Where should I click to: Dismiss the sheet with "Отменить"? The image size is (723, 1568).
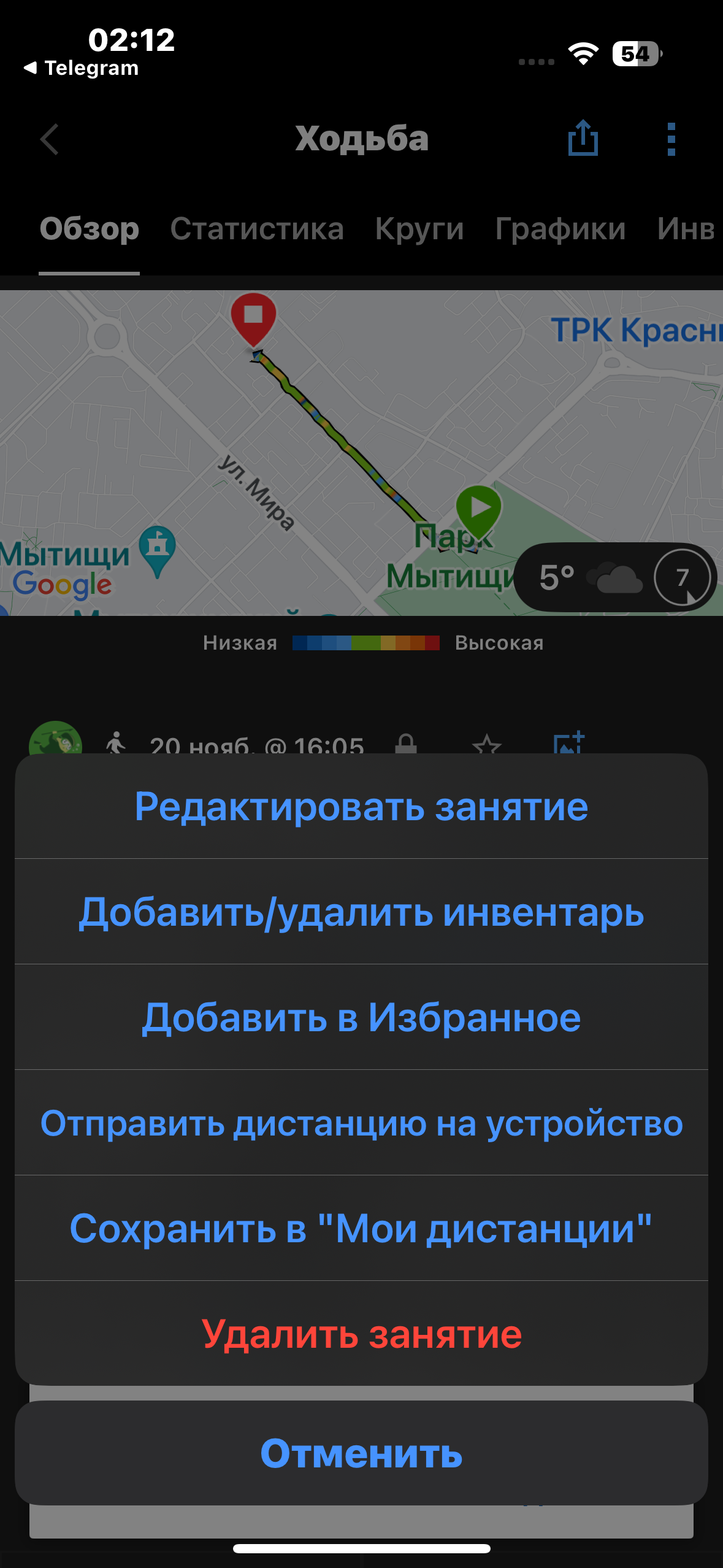pyautogui.click(x=361, y=1453)
